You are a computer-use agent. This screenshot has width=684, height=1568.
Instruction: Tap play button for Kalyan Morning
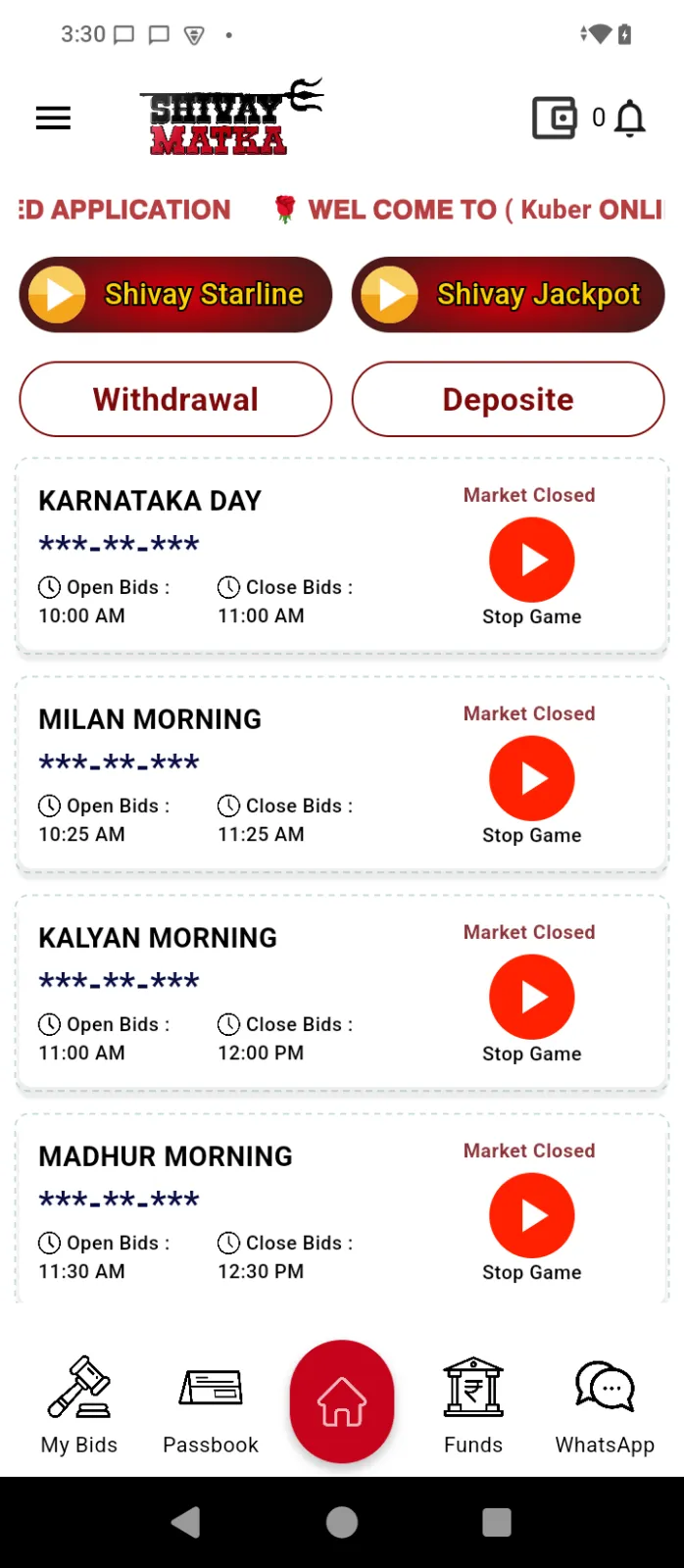(532, 997)
